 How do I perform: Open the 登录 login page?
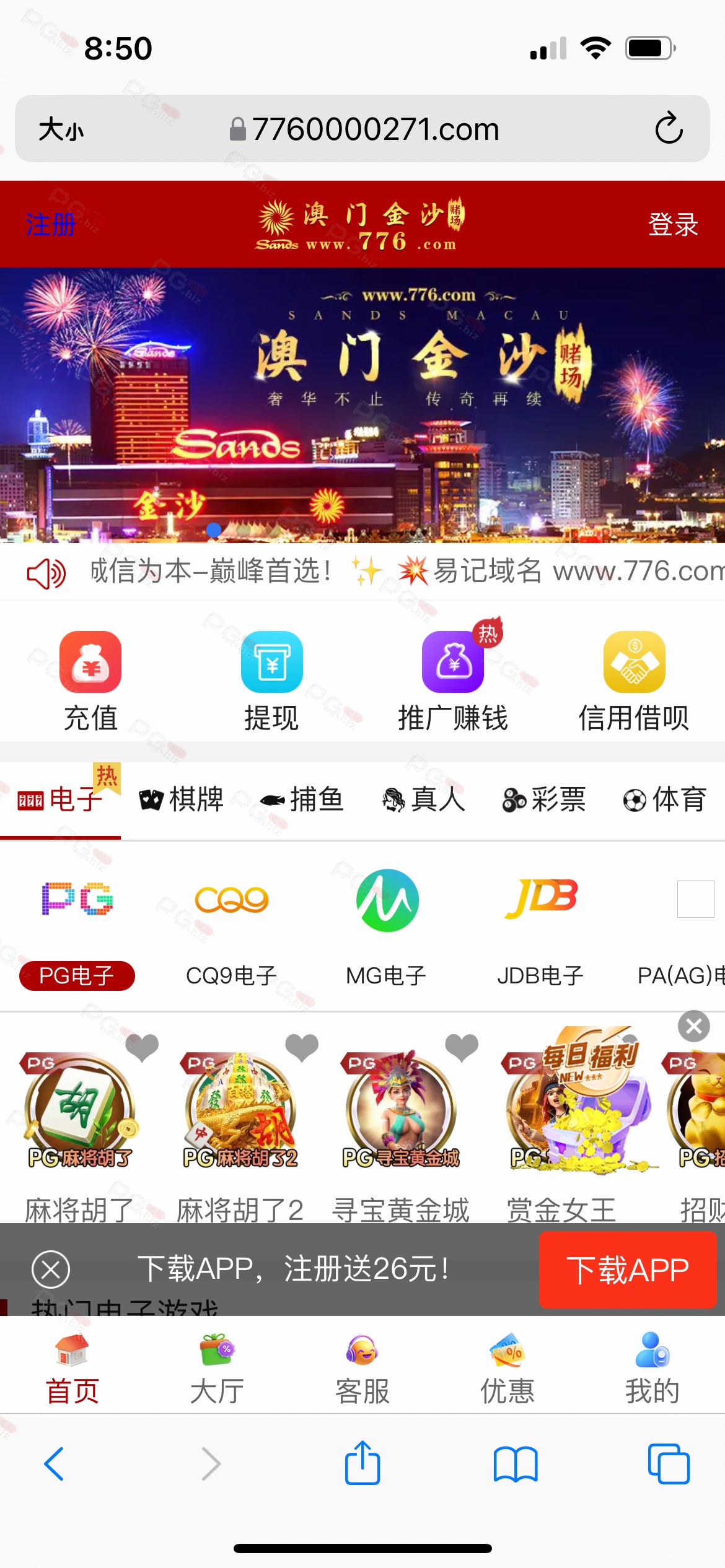(x=673, y=224)
